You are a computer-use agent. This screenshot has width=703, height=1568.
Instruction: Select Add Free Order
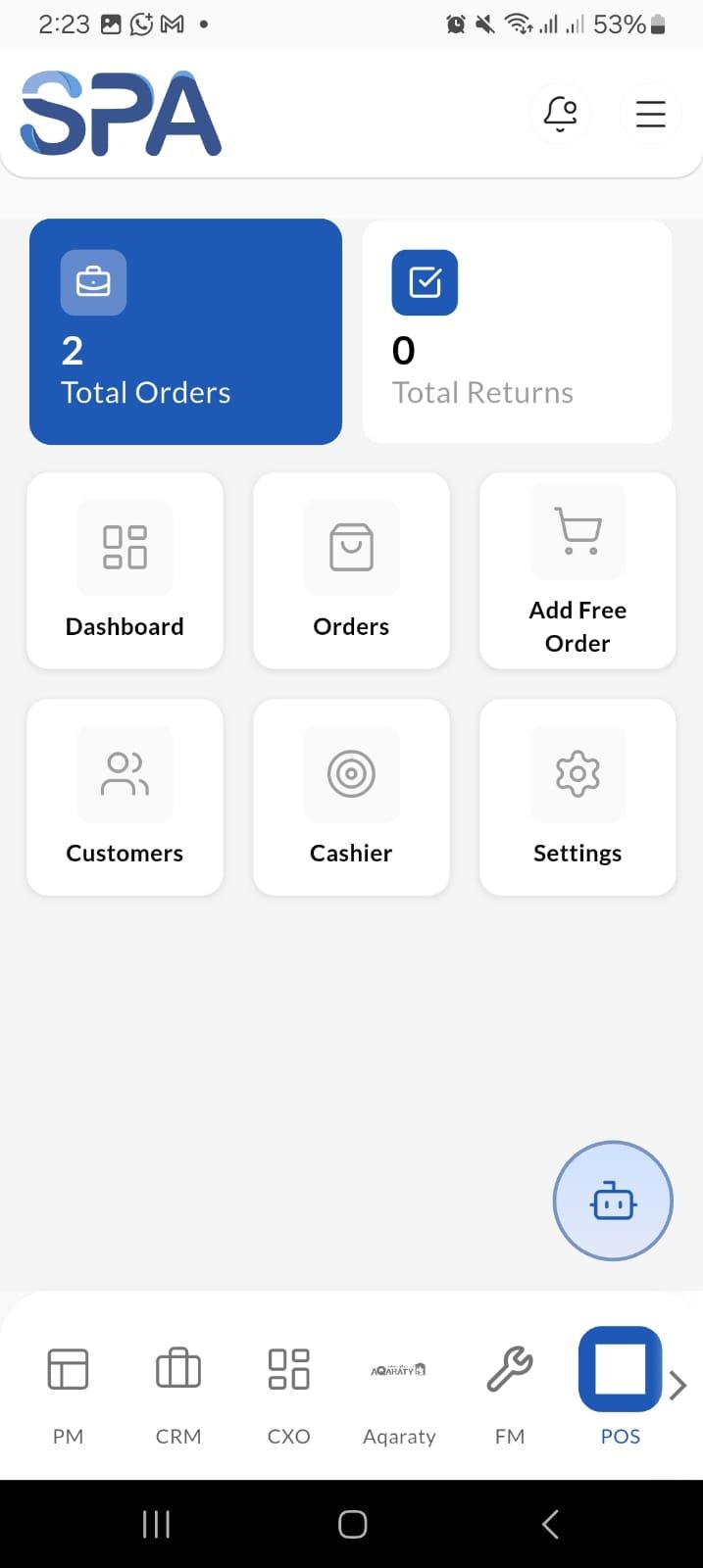point(577,571)
